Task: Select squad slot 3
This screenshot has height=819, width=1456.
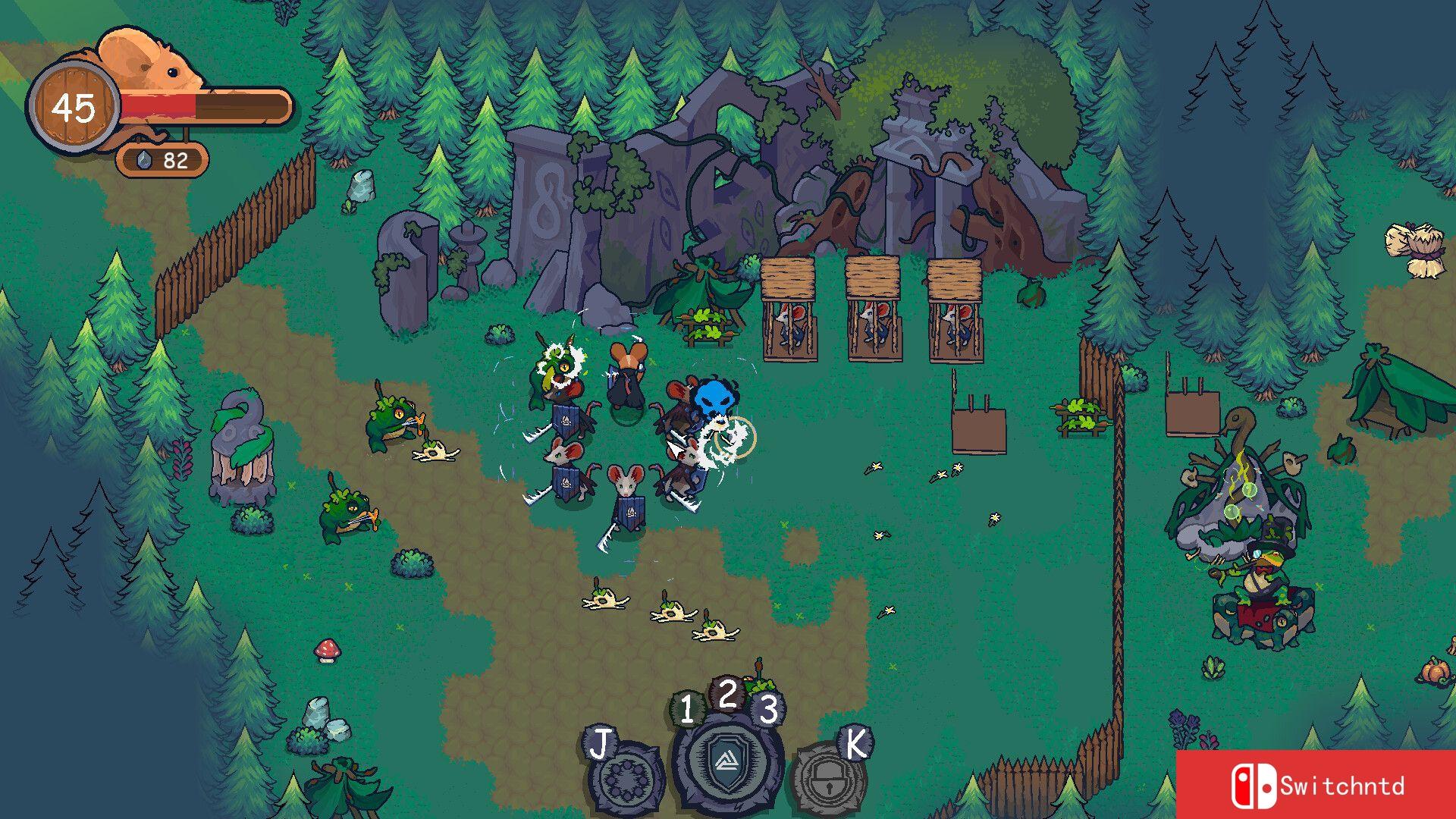Action: pyautogui.click(x=768, y=709)
